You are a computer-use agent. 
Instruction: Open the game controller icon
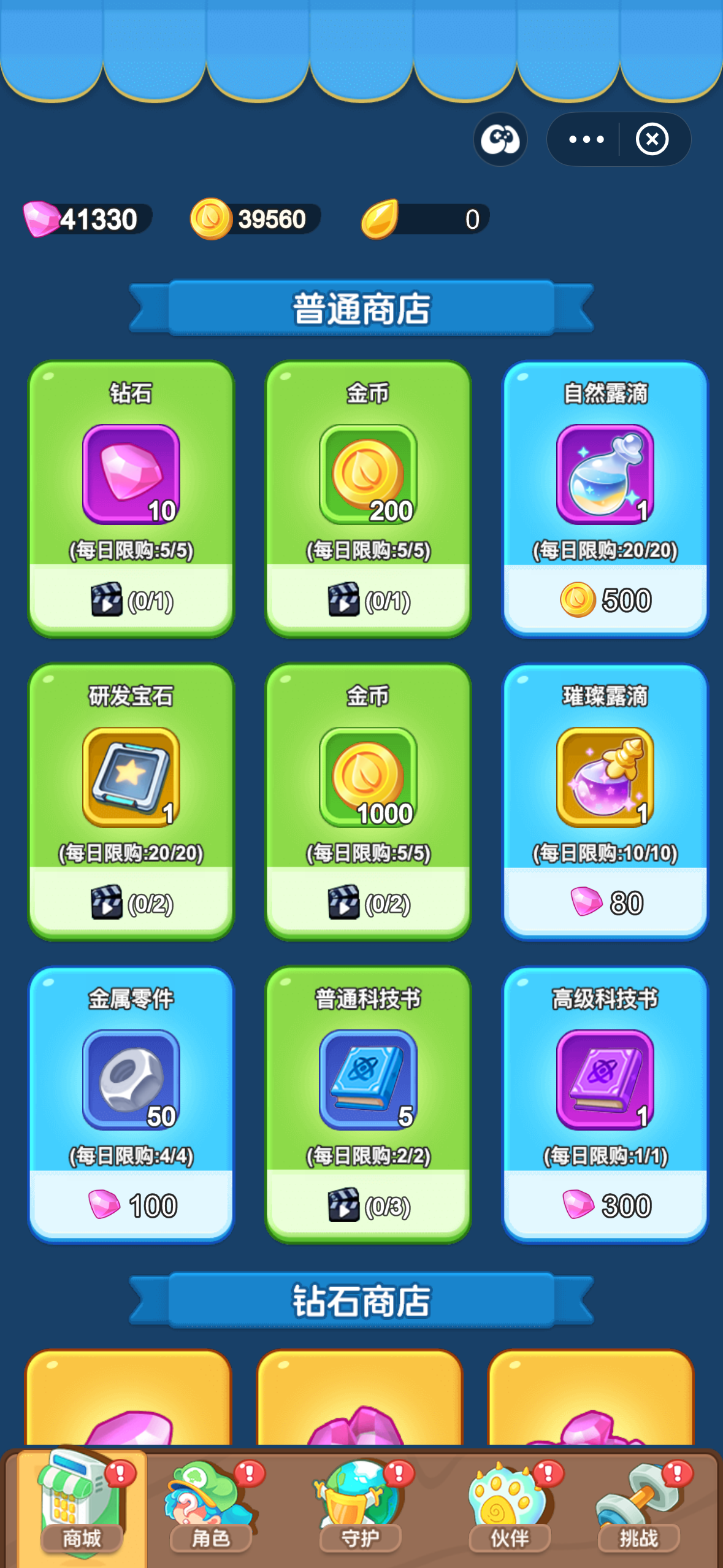point(500,139)
